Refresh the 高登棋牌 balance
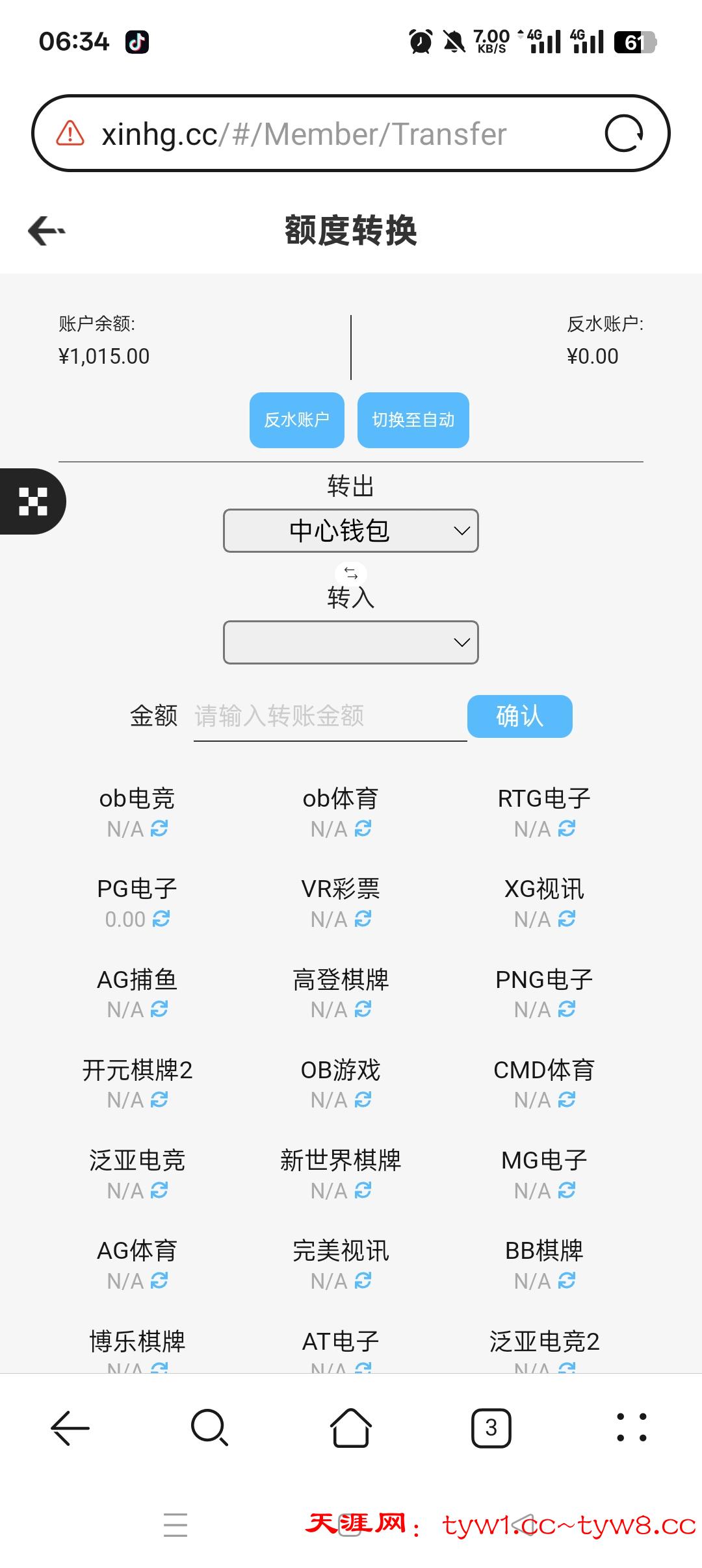Image resolution: width=702 pixels, height=1568 pixels. [363, 1009]
